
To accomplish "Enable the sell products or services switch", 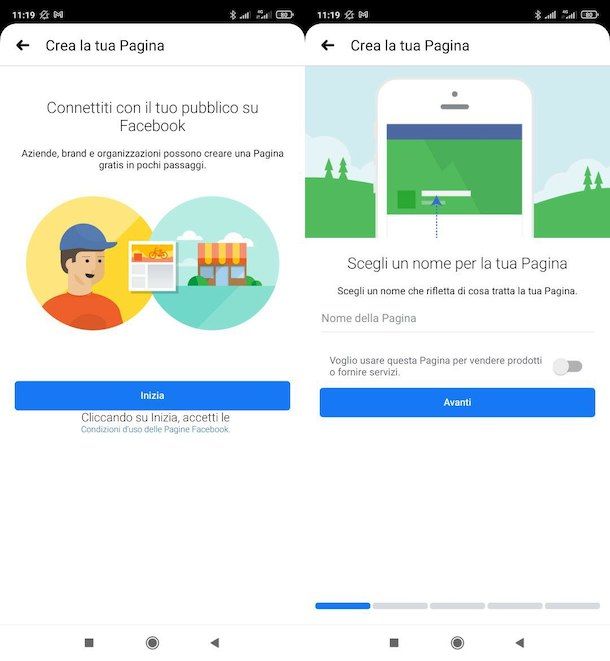I will (567, 366).
